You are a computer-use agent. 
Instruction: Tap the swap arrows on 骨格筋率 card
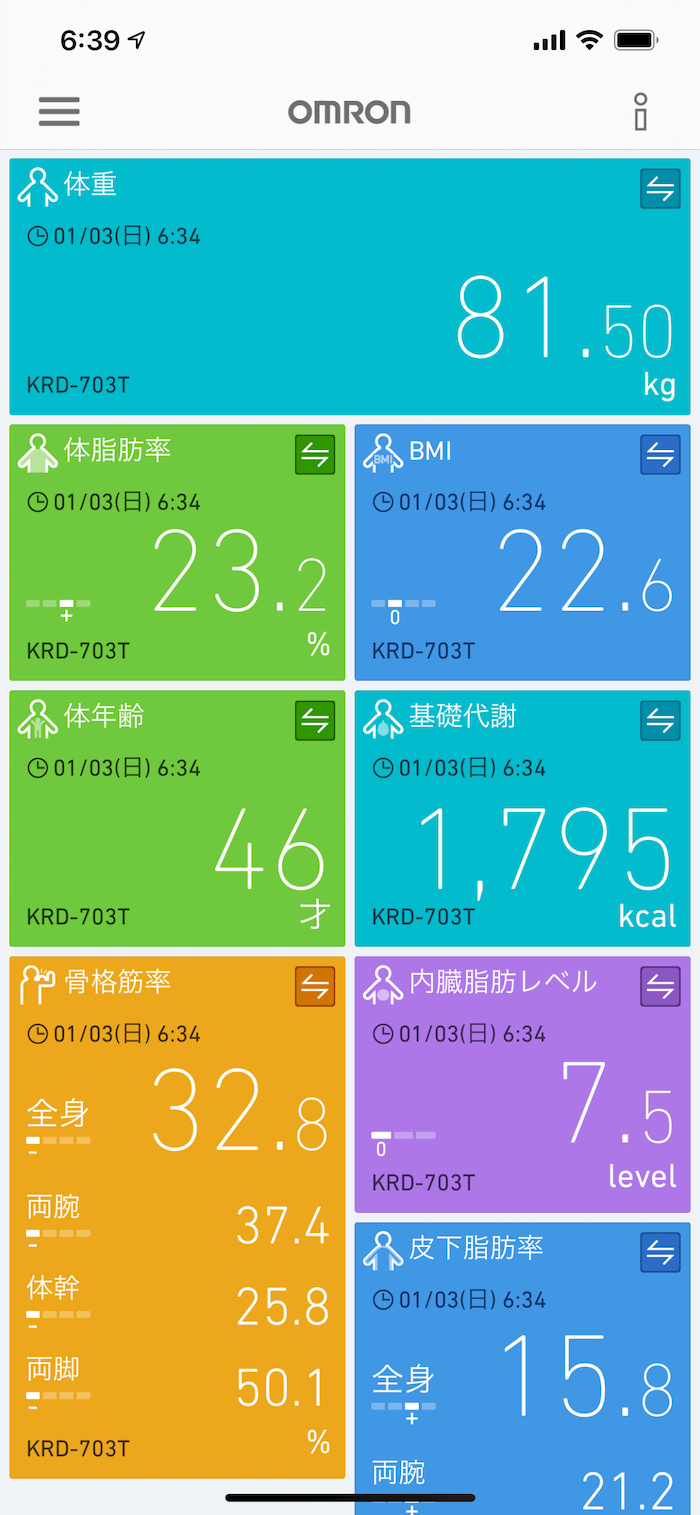[315, 987]
